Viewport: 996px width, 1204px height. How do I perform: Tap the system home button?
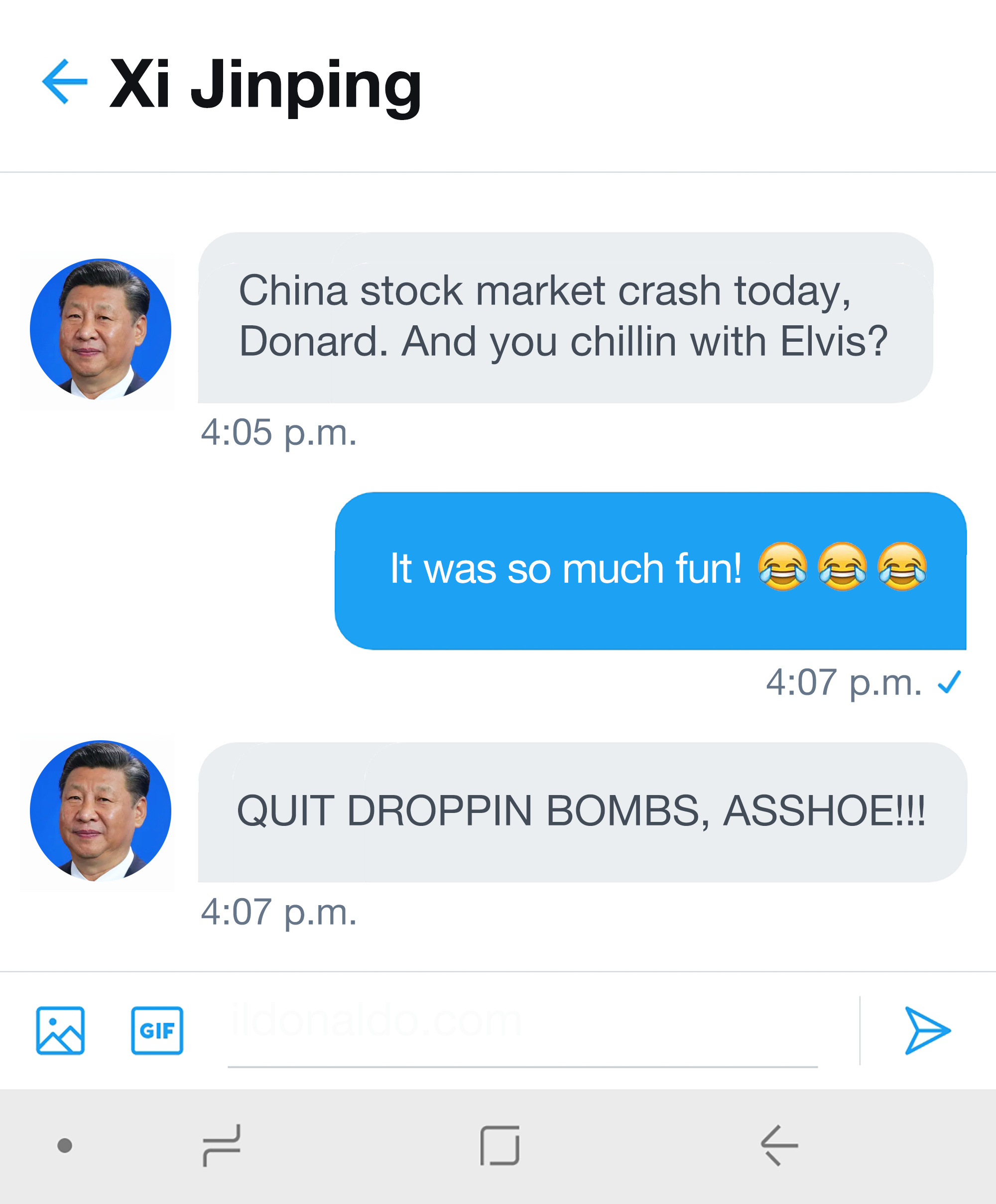[x=499, y=1145]
